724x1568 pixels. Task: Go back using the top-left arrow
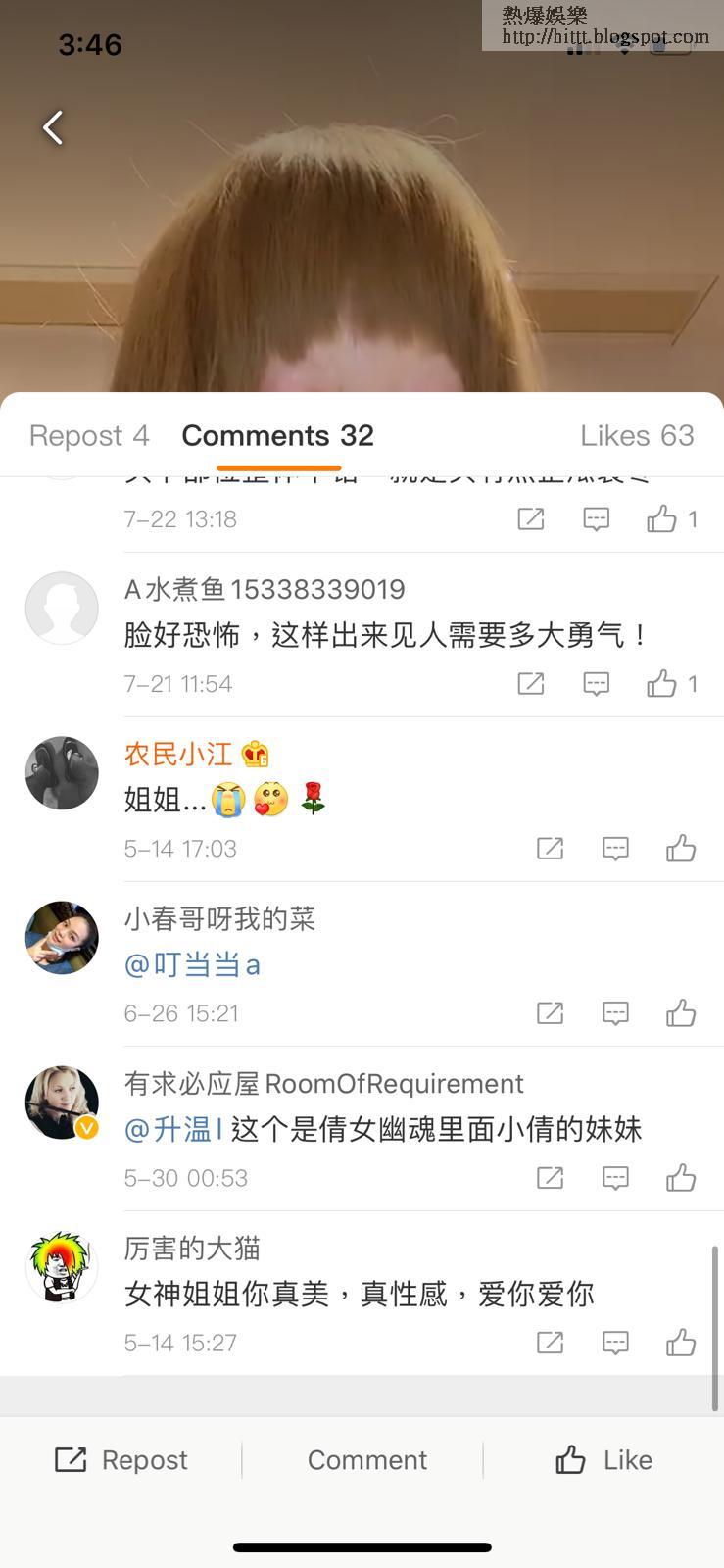pyautogui.click(x=53, y=127)
